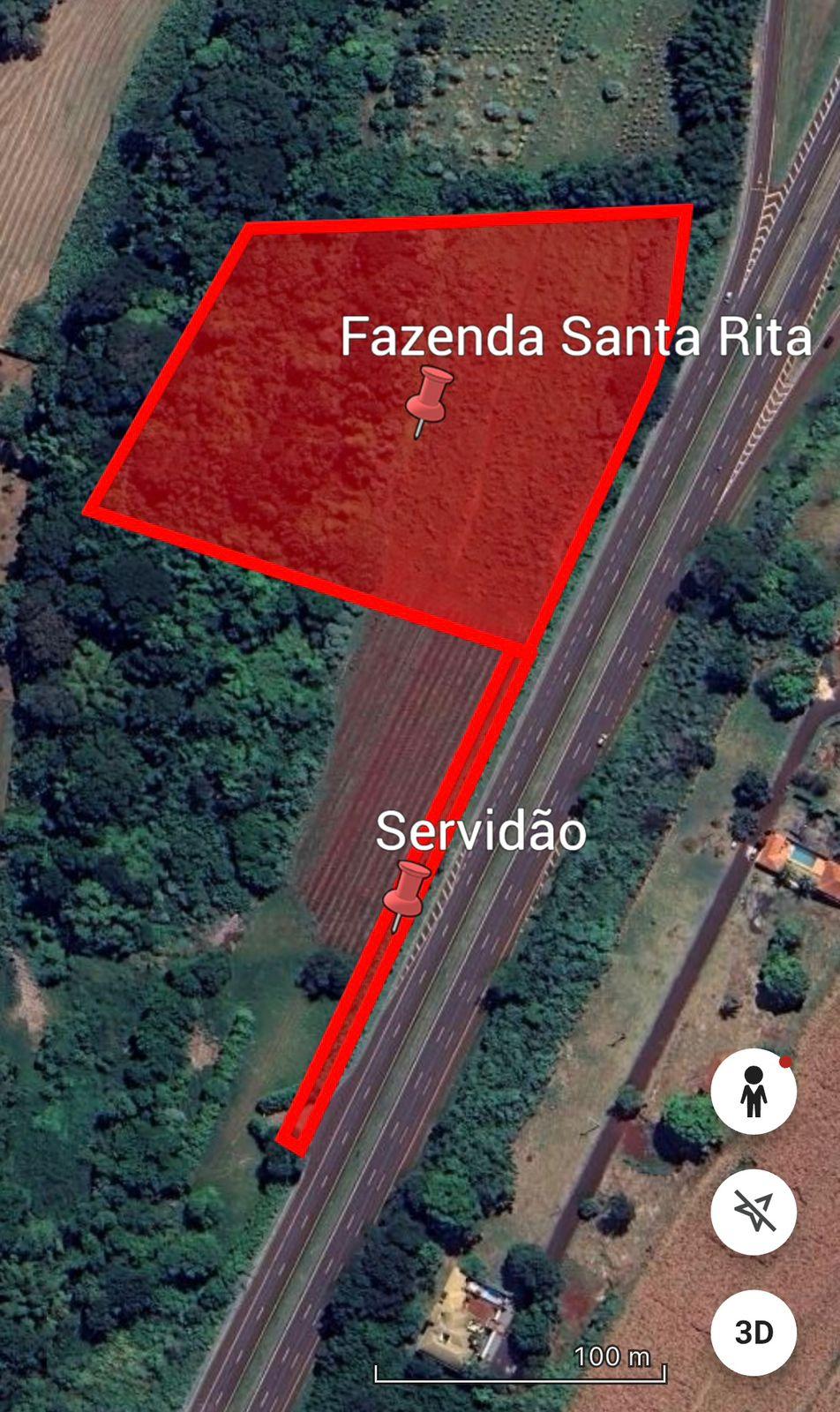Switch map into 3D perspective
The height and width of the screenshot is (1412, 840).
[x=755, y=1331]
